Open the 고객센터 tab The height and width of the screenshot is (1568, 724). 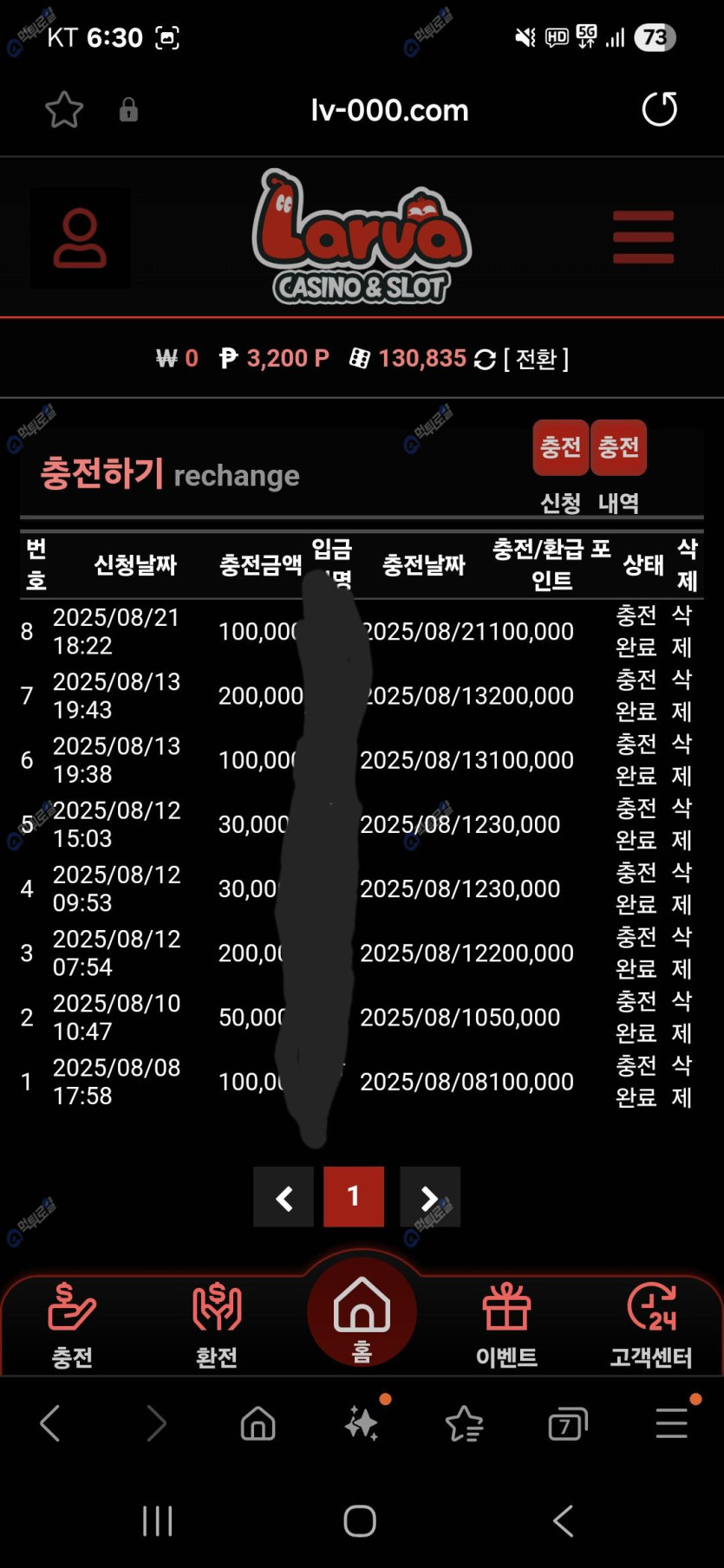(x=650, y=1324)
